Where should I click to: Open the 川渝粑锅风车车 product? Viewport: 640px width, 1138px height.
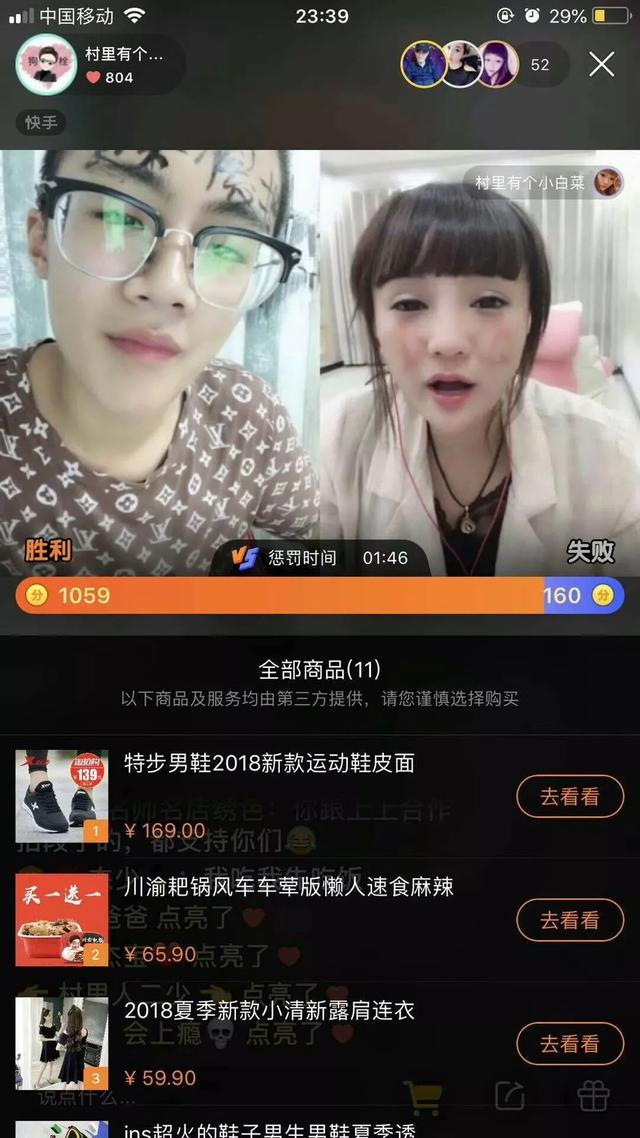[288, 887]
